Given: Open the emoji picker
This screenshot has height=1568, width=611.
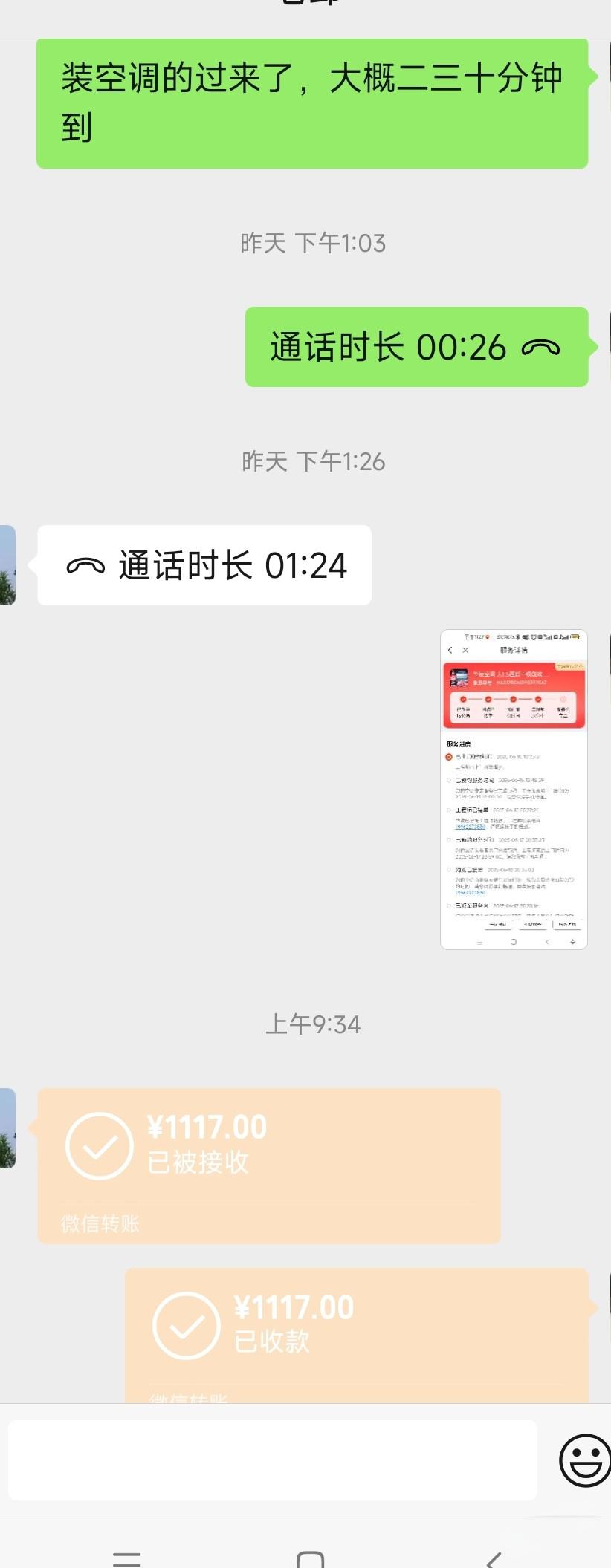Looking at the screenshot, I should click(584, 1460).
